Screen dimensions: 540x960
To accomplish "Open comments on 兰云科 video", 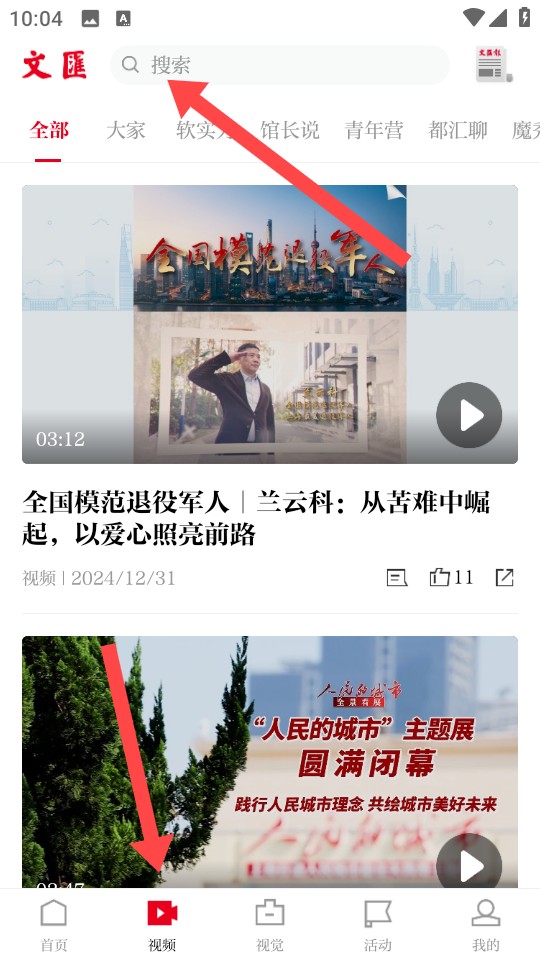I will [x=397, y=577].
